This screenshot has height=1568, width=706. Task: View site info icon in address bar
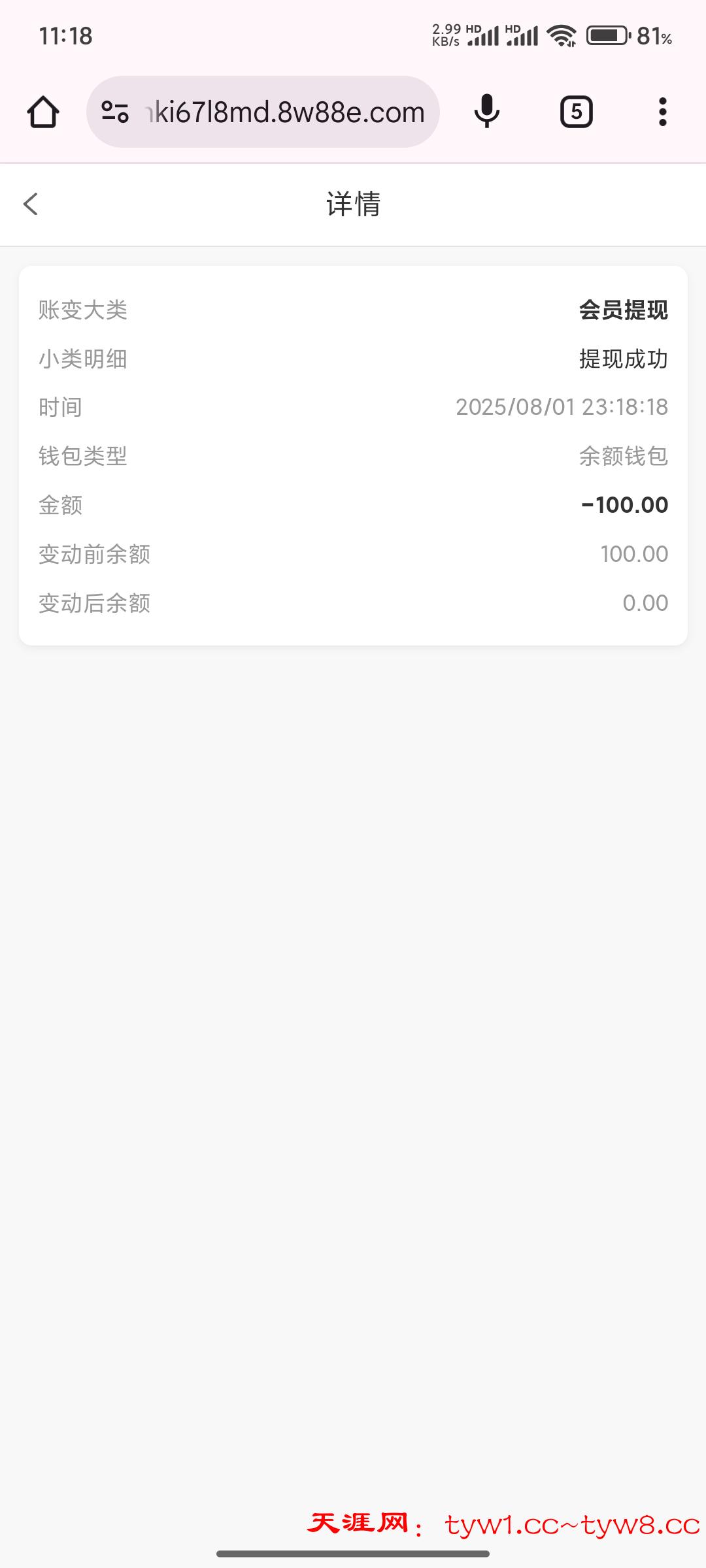tap(115, 112)
